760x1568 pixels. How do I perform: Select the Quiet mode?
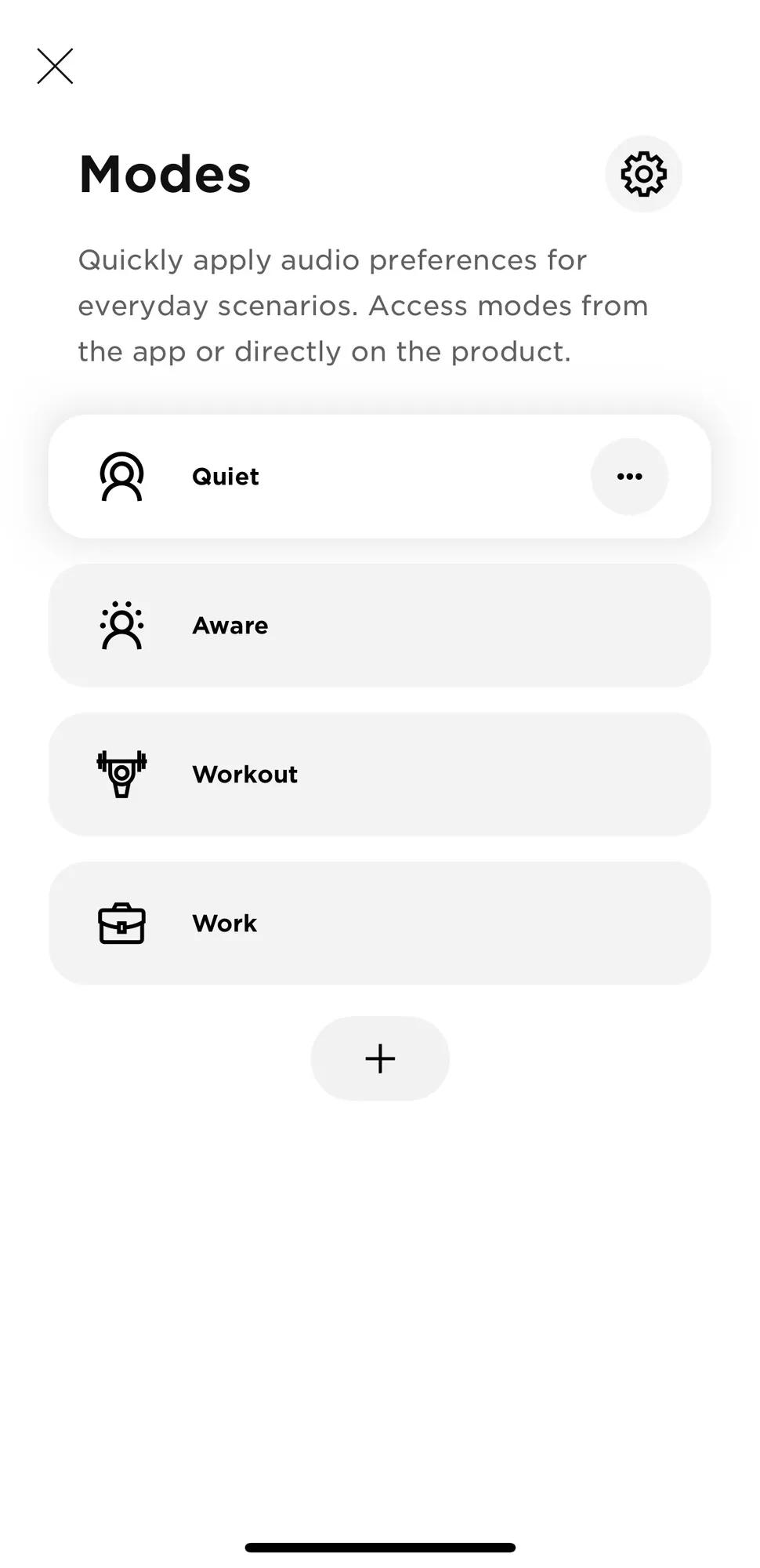click(380, 477)
